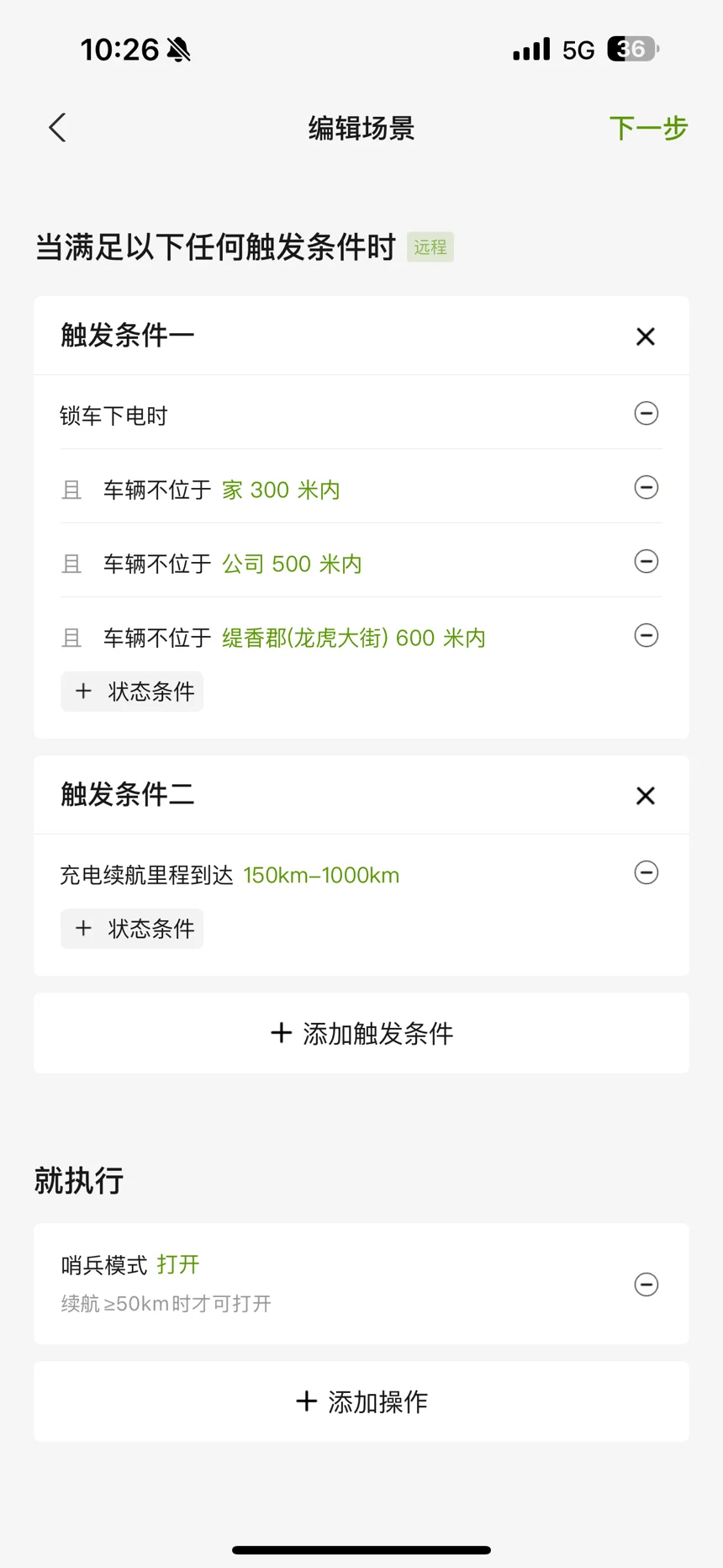Remove the 充电续航里程到达 condition
The width and height of the screenshot is (723, 1568).
pyautogui.click(x=646, y=873)
